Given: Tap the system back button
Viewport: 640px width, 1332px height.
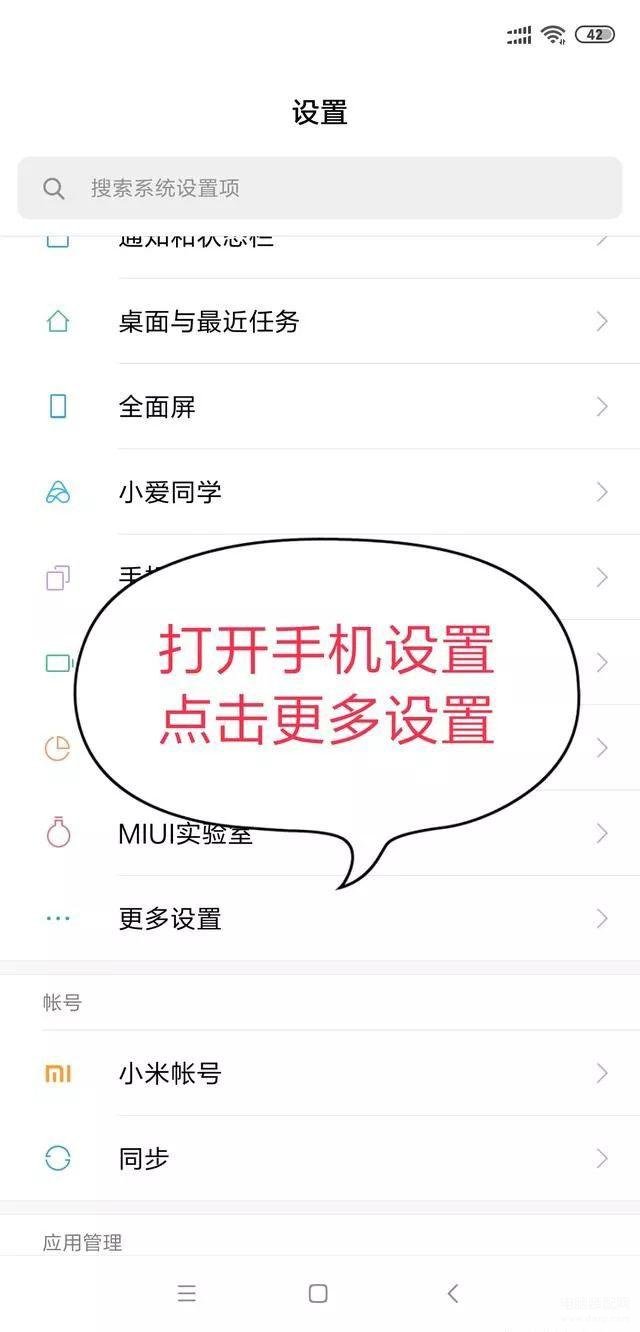Looking at the screenshot, I should pos(452,1293).
